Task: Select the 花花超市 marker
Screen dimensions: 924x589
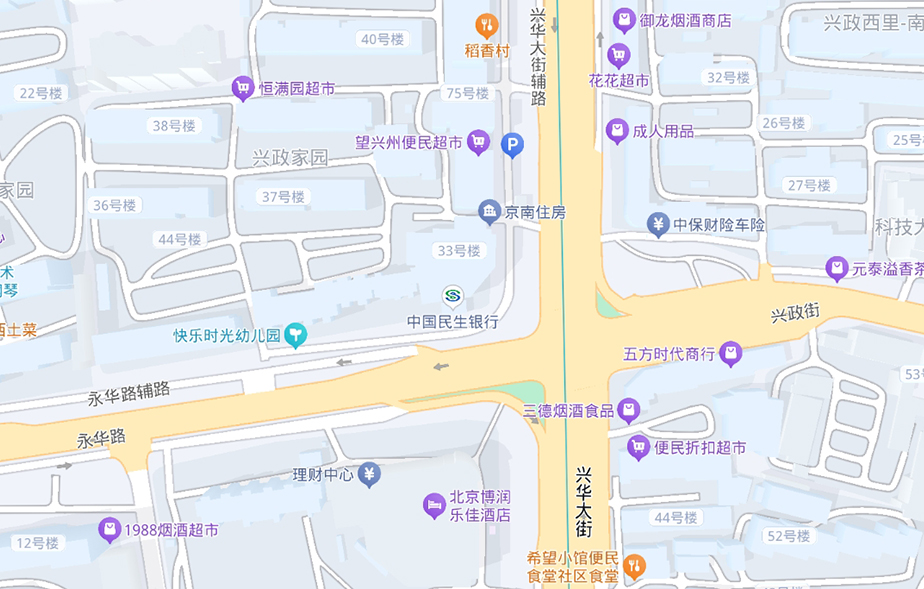Action: pos(619,55)
